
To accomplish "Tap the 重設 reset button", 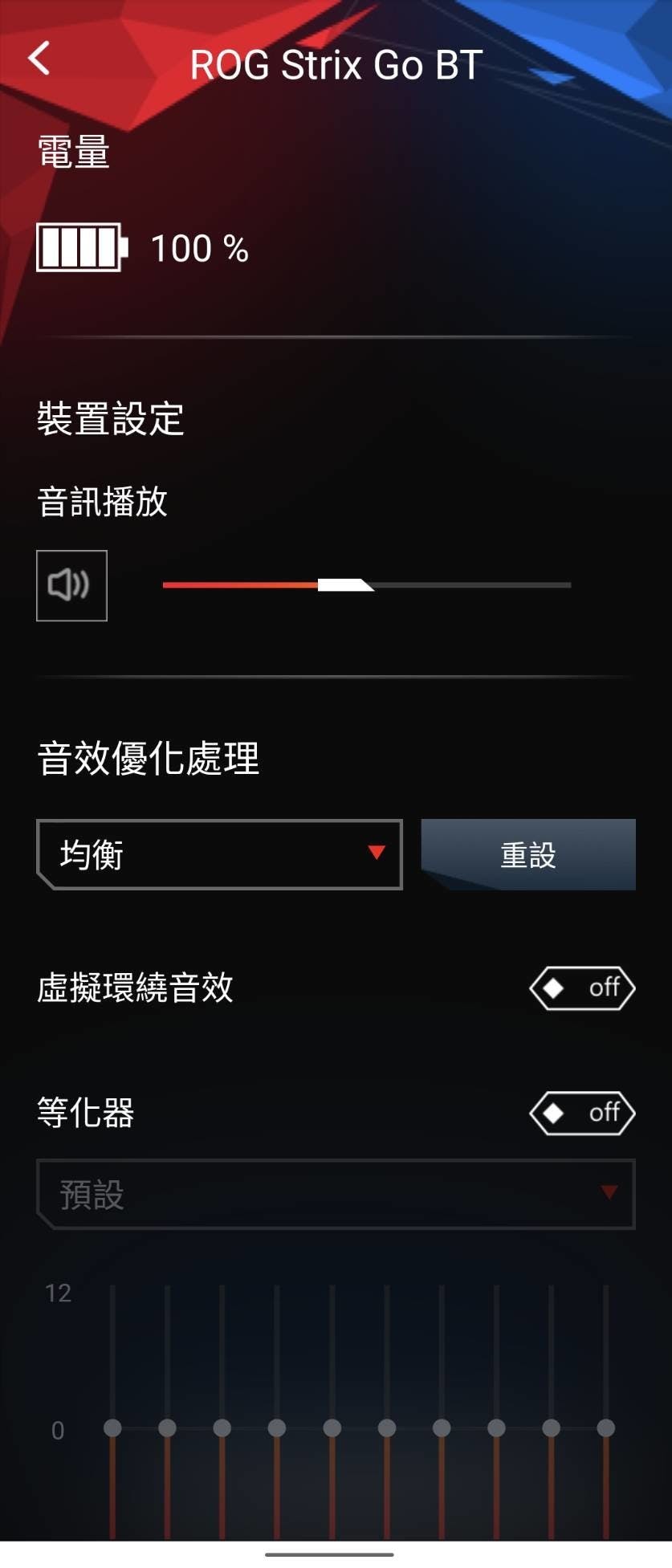I will pyautogui.click(x=528, y=854).
